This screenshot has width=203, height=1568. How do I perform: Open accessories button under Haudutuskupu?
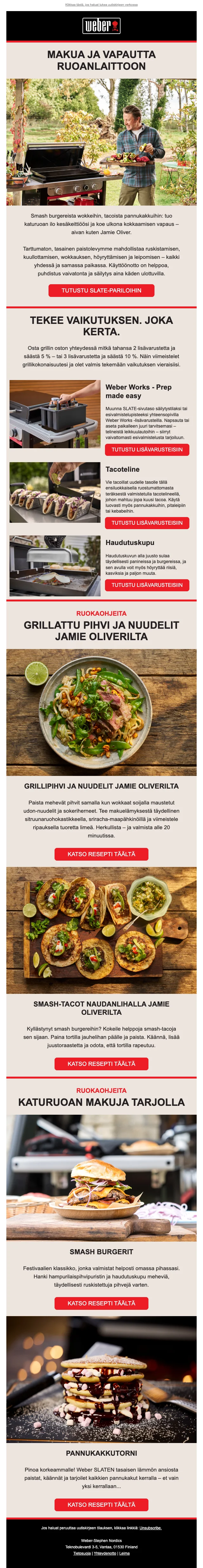pos(147,585)
